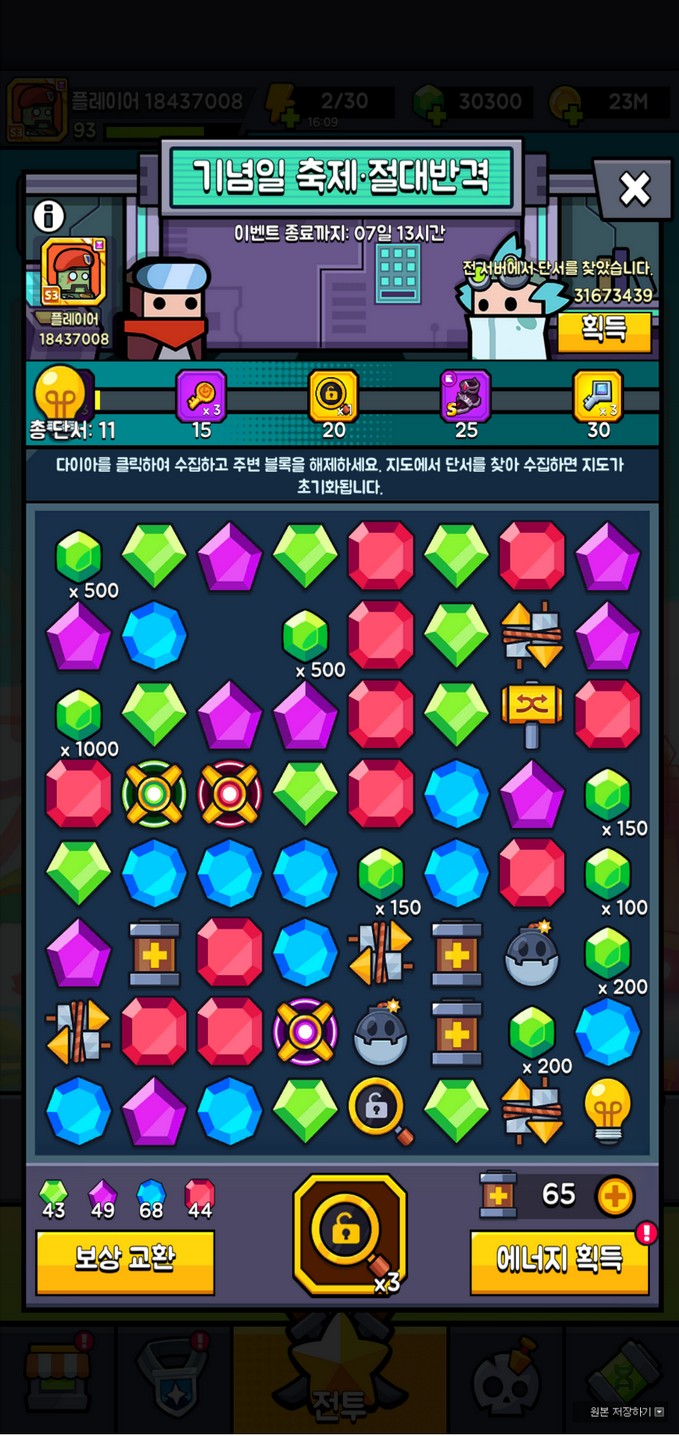Tap the hammer shuffle tile
Viewport: 679px width, 1436px height.
pos(532,713)
